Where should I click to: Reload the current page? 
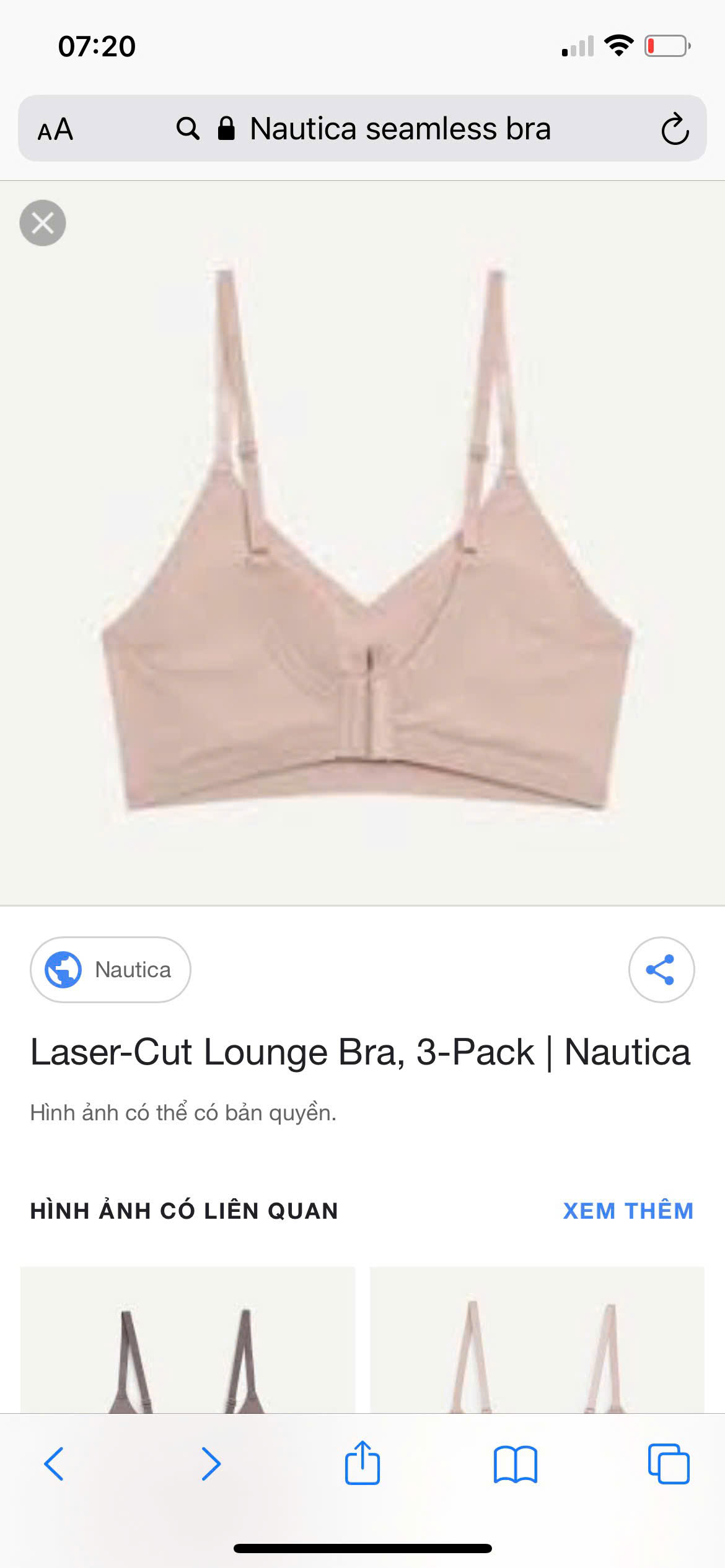click(675, 129)
